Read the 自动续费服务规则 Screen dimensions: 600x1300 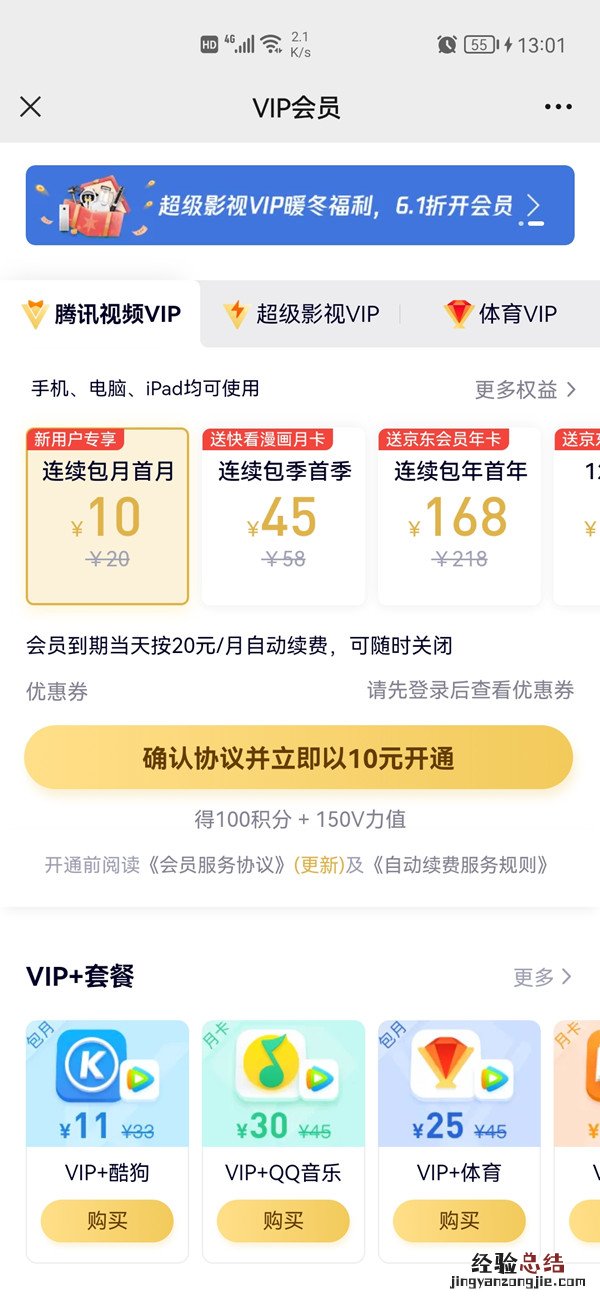pyautogui.click(x=460, y=865)
